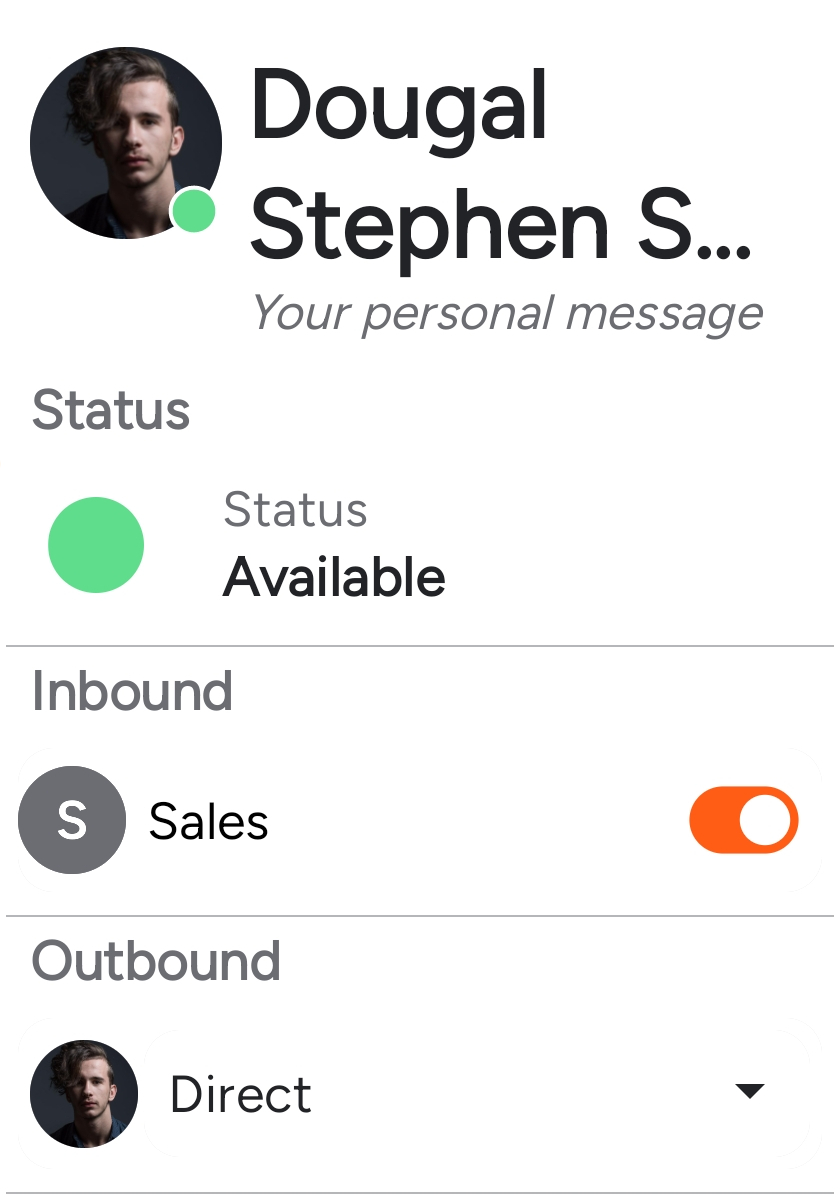840x1197 pixels.
Task: Turn off the Sales inbound queue
Action: (743, 820)
